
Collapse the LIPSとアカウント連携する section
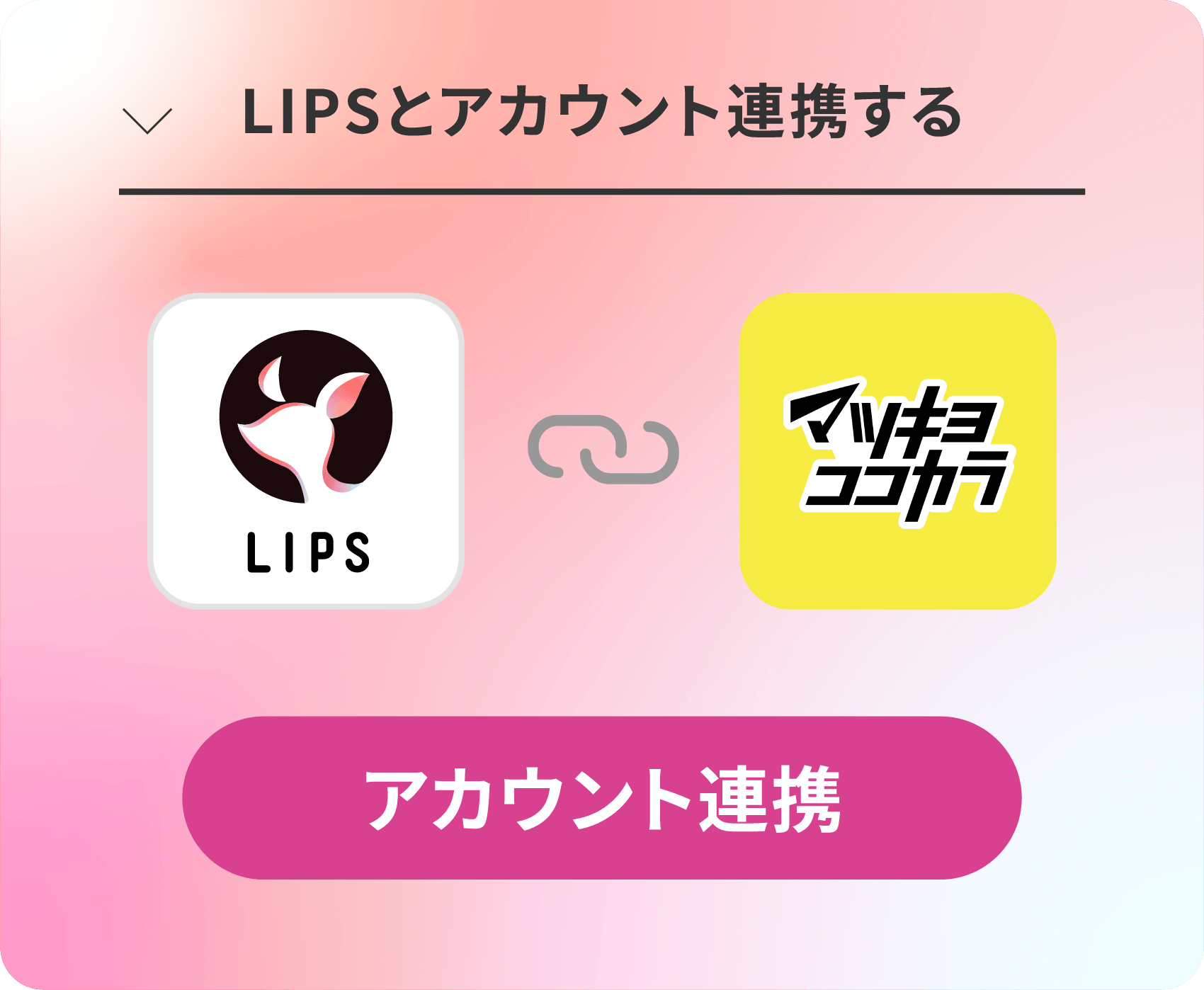pos(147,120)
